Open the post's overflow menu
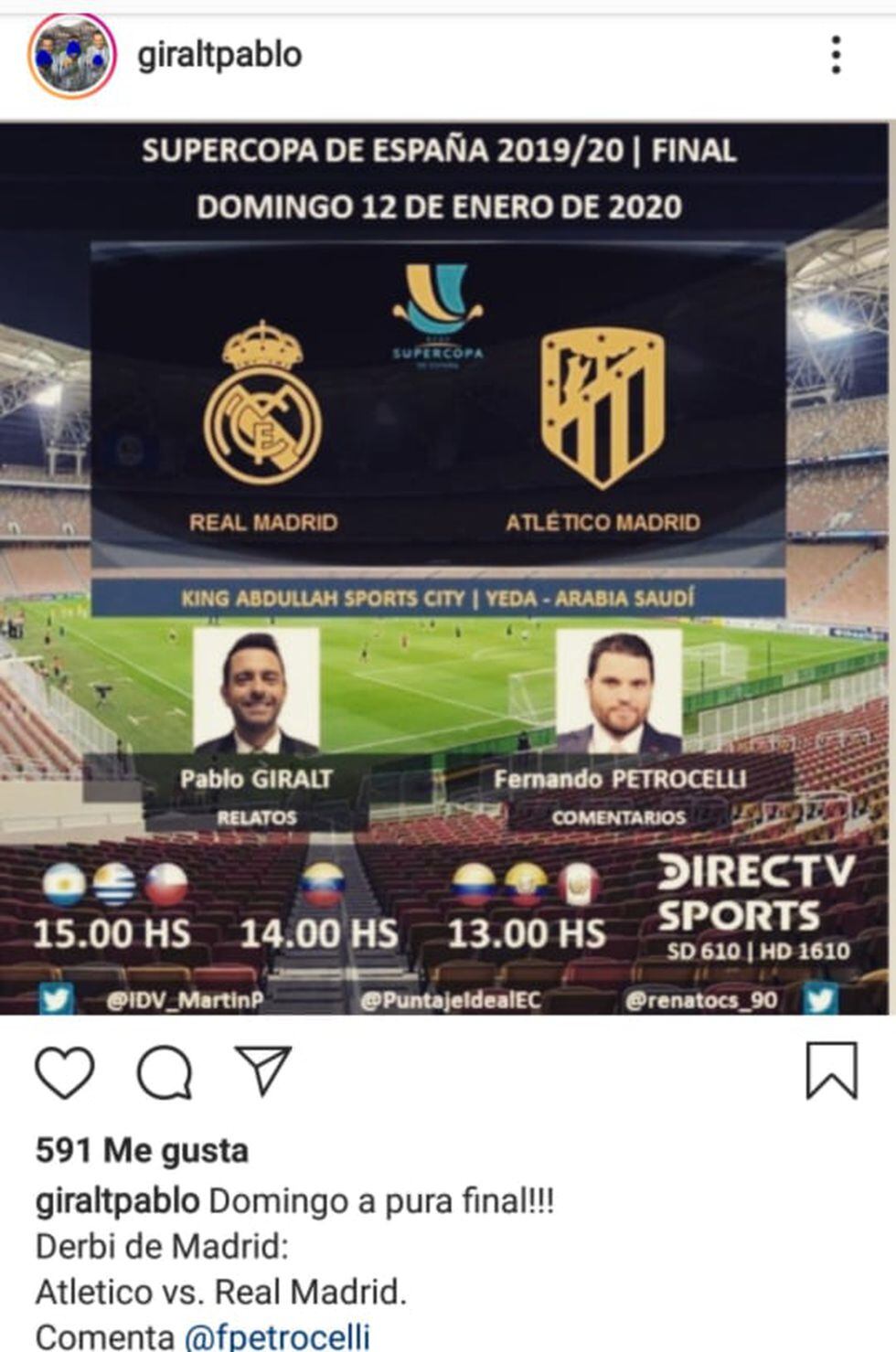Image resolution: width=896 pixels, height=1352 pixels. 835,56
